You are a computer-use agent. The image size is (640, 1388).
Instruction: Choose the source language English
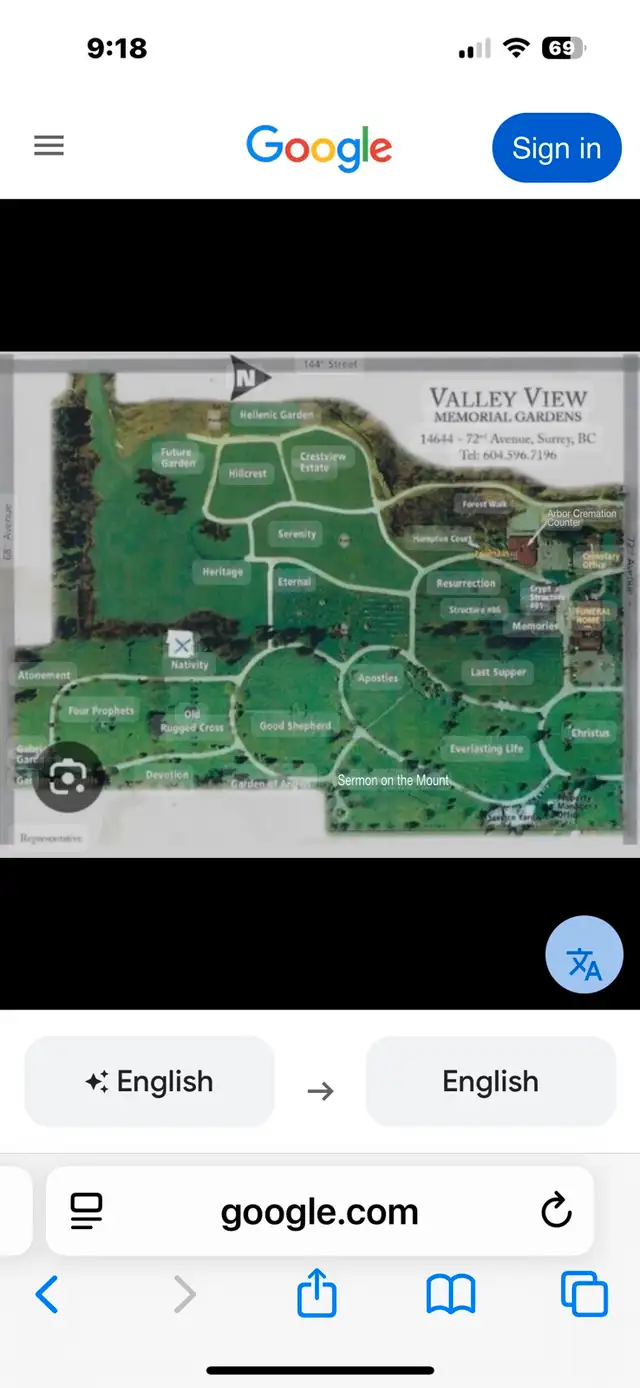(149, 1081)
